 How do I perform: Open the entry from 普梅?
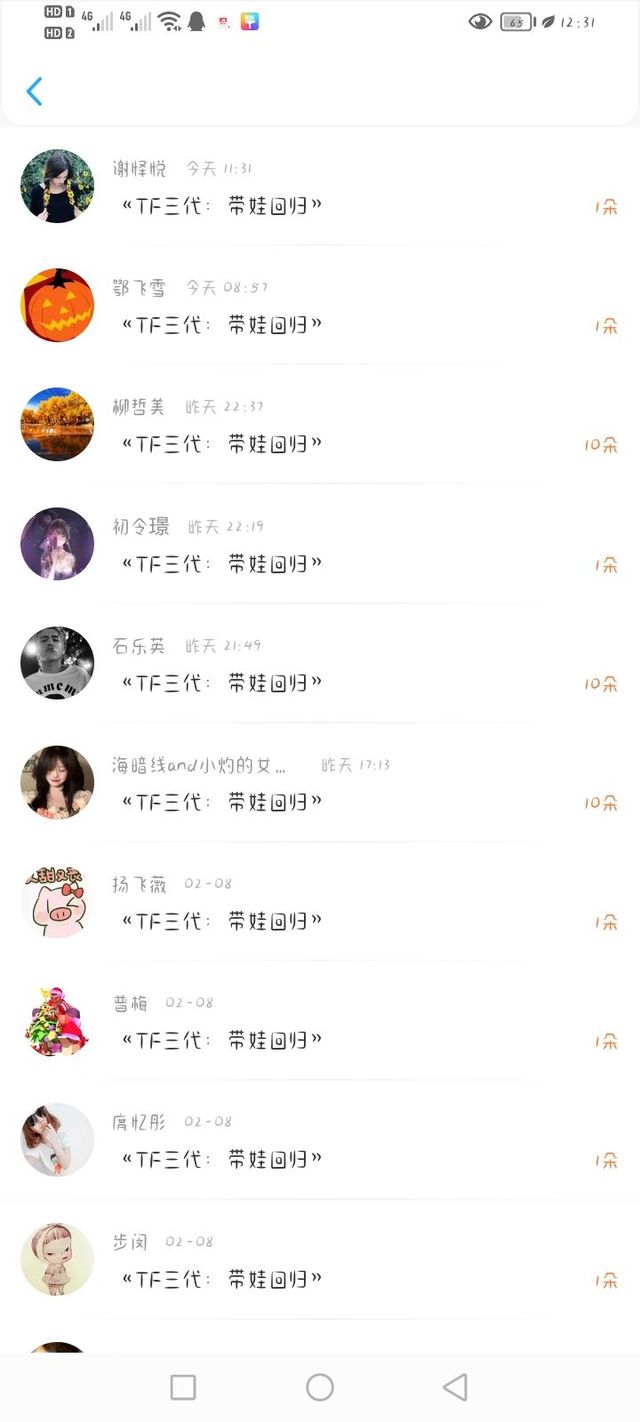tap(320, 1020)
